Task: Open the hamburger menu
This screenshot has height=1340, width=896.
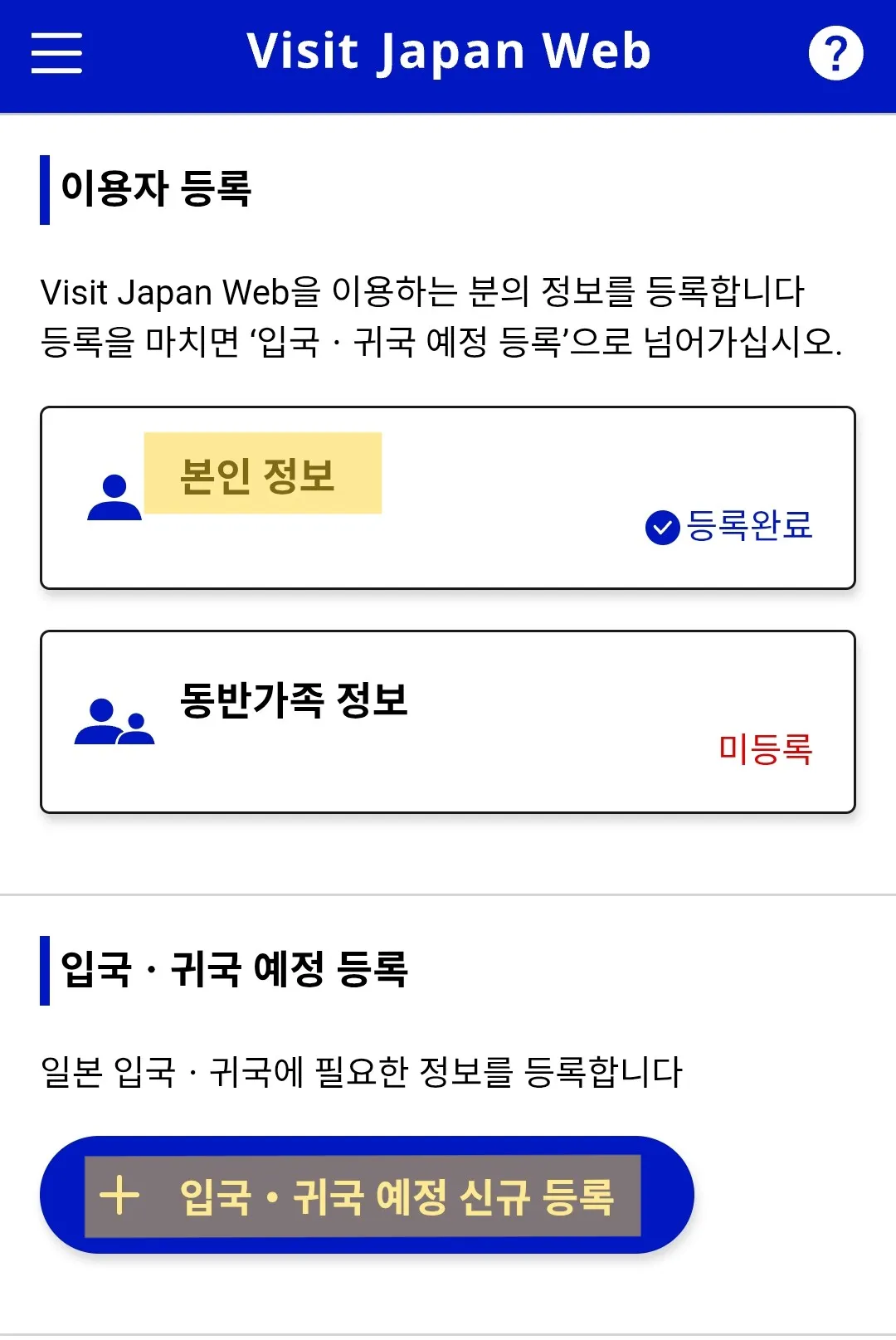Action: point(56,53)
